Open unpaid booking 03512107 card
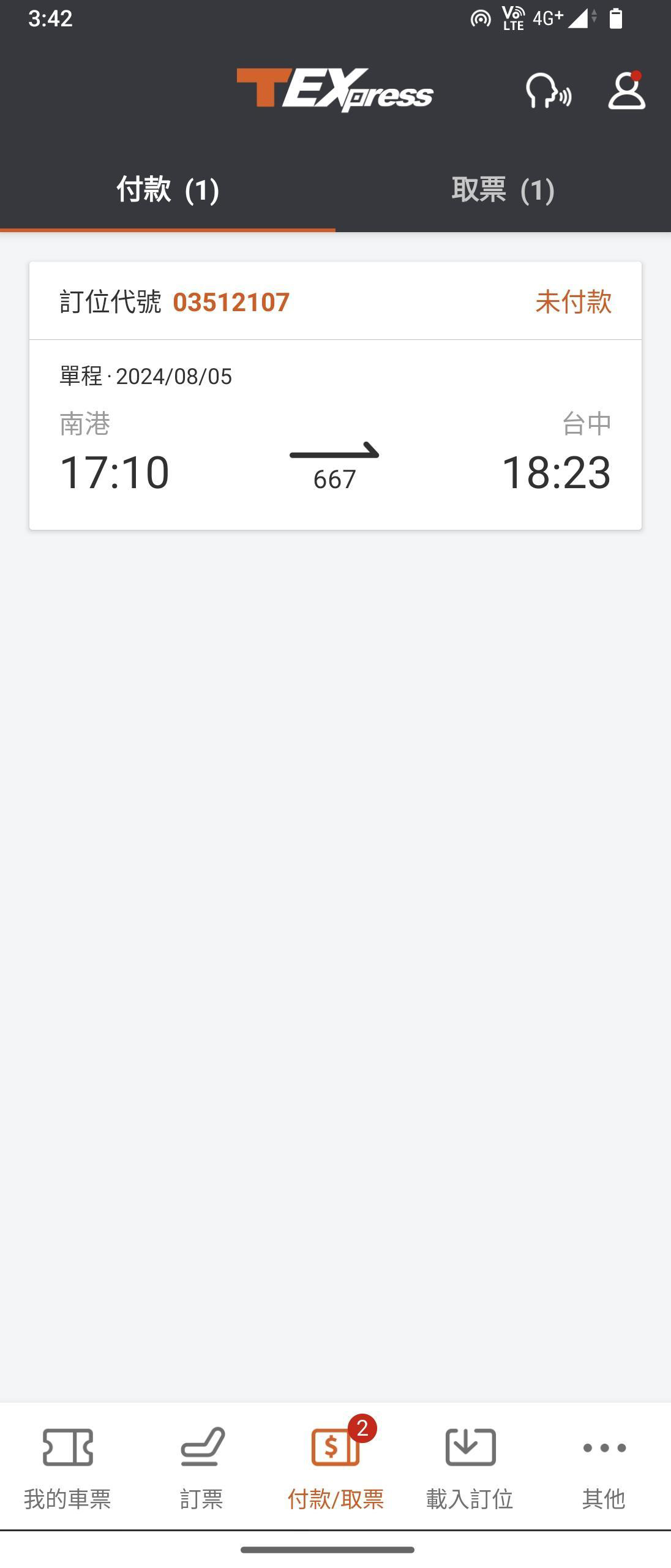The width and height of the screenshot is (671, 1568). pyautogui.click(x=335, y=396)
